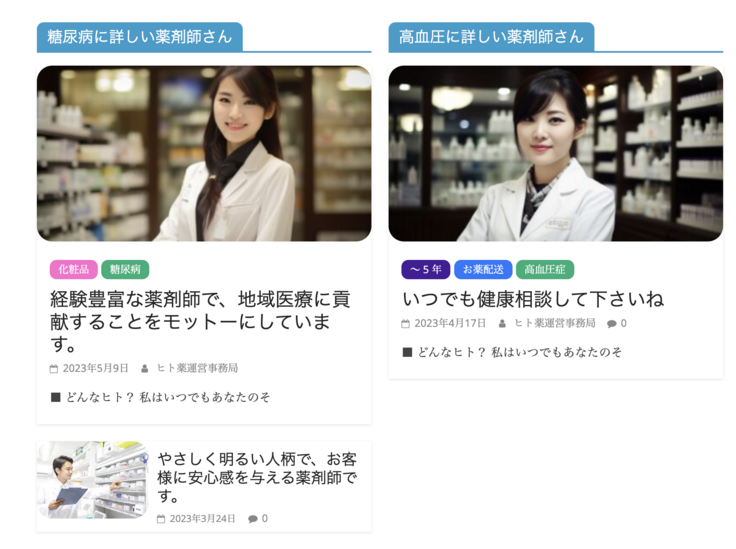Open the small thumbnail of the pharmacist with clipboard
Viewport: 736px width, 549px height.
(92, 480)
